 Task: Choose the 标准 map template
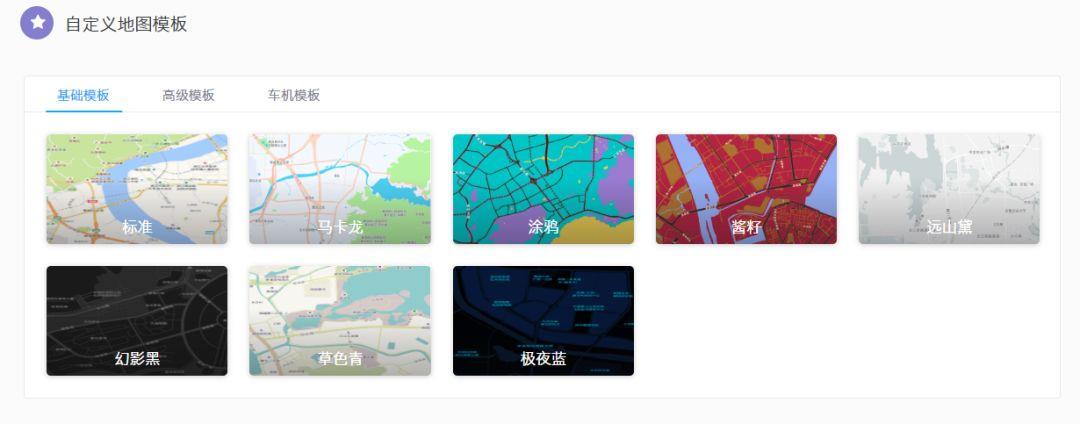137,189
